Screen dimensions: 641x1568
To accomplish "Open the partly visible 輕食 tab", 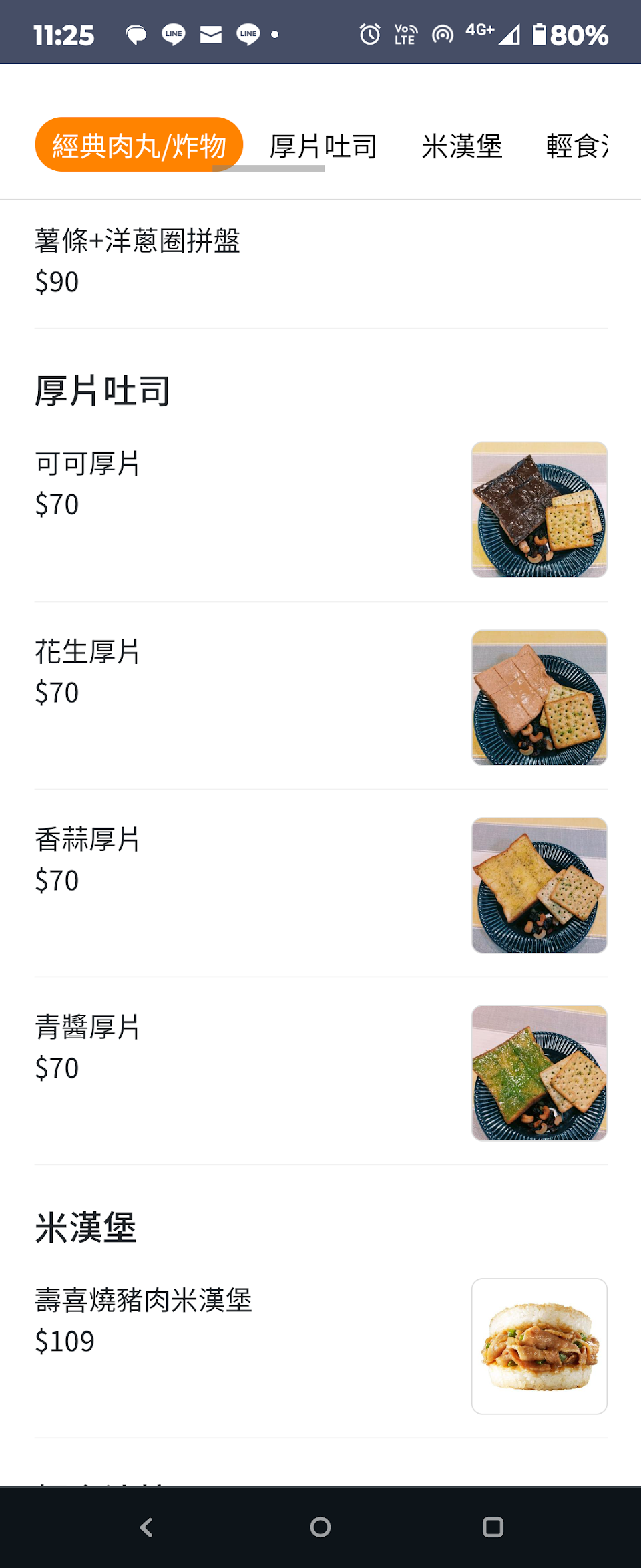I will (x=577, y=146).
